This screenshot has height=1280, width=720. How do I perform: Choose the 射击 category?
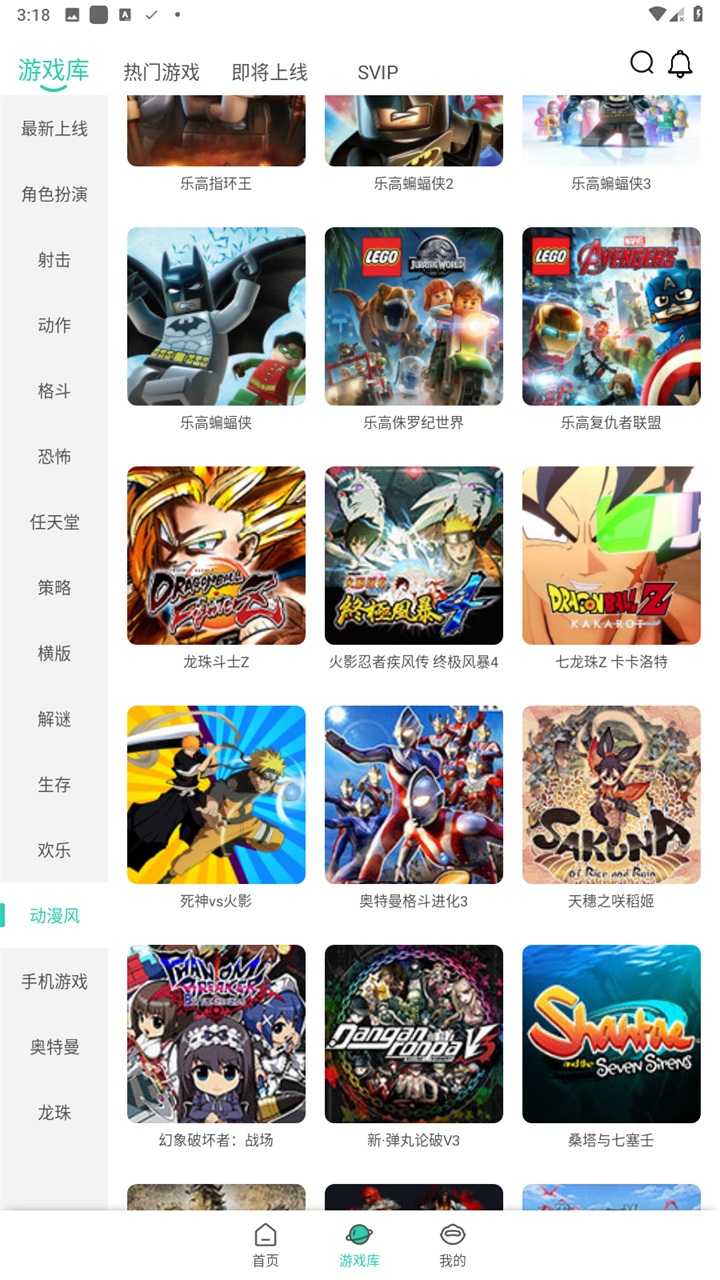54,260
